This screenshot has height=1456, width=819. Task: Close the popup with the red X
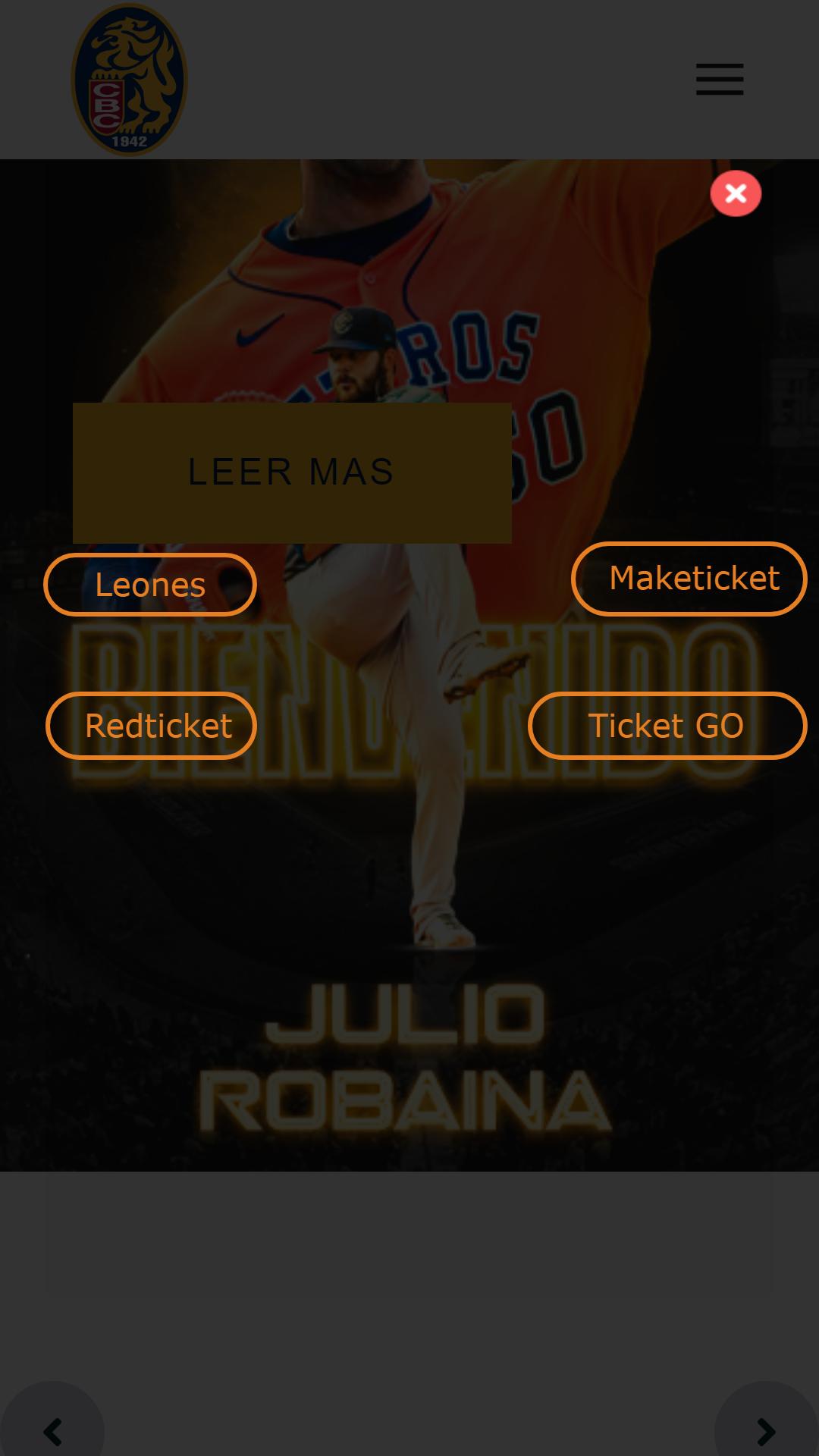(x=735, y=193)
